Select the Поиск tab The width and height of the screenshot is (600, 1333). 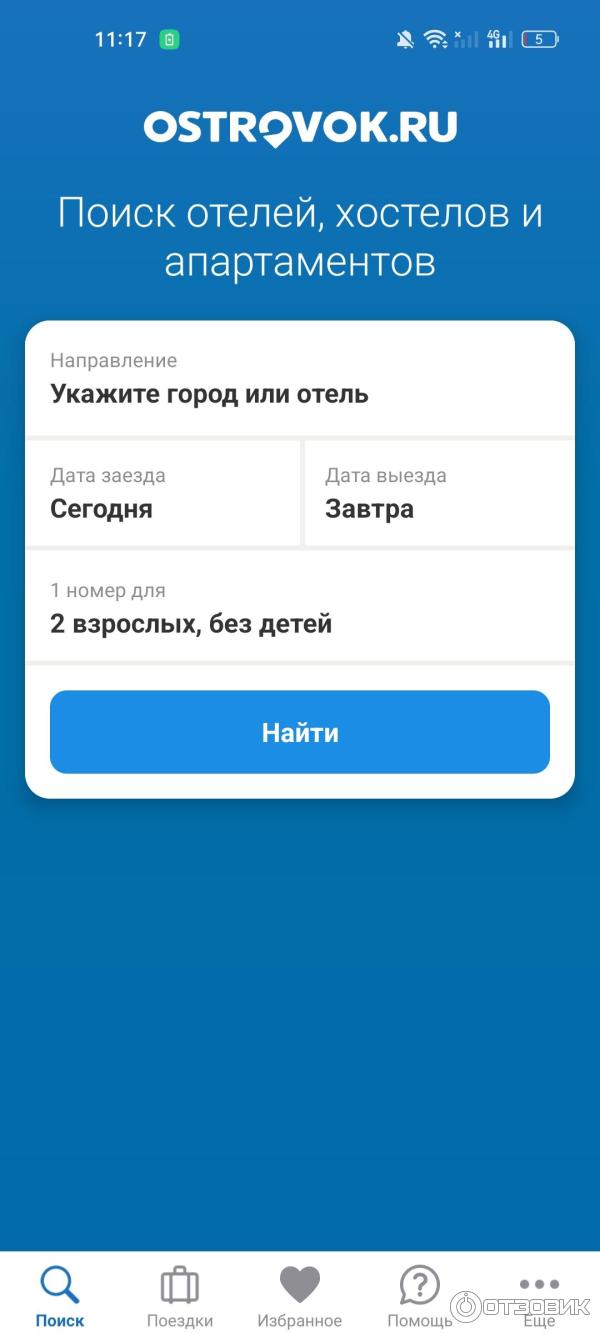tap(60, 1295)
